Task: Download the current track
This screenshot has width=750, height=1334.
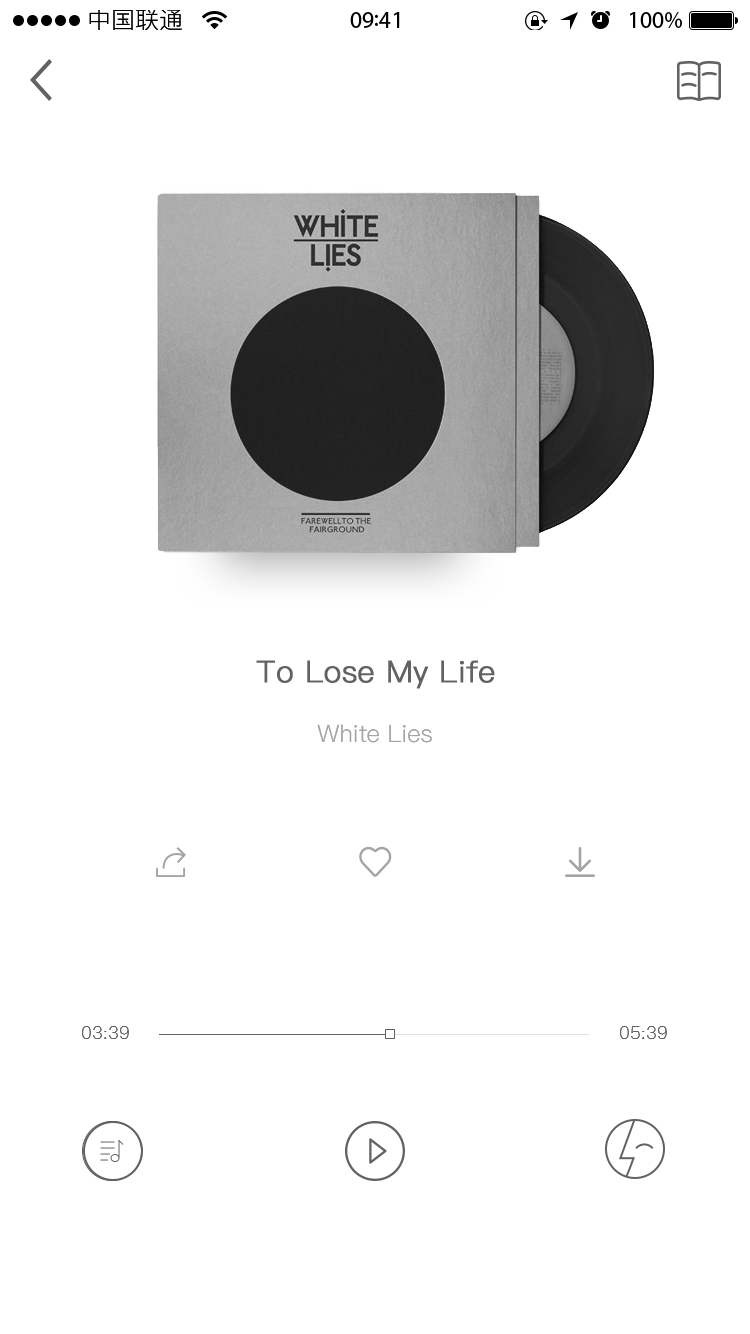Action: tap(580, 862)
